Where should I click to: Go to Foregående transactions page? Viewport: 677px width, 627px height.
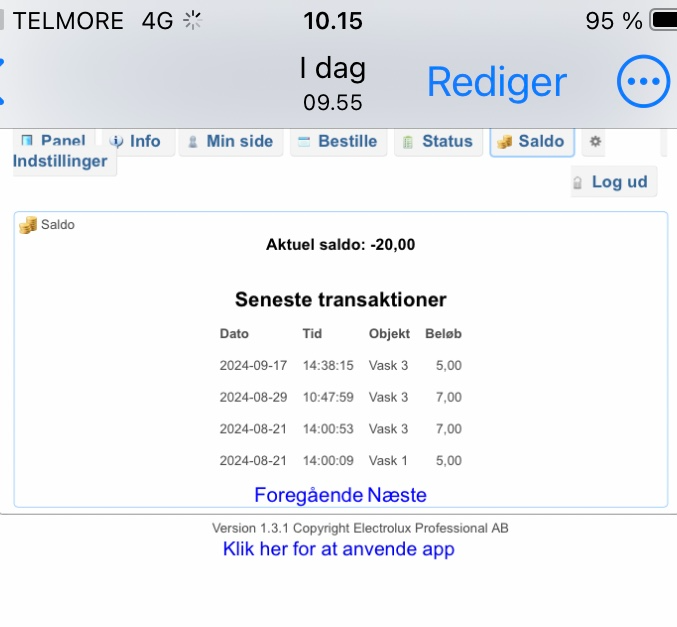(x=308, y=495)
